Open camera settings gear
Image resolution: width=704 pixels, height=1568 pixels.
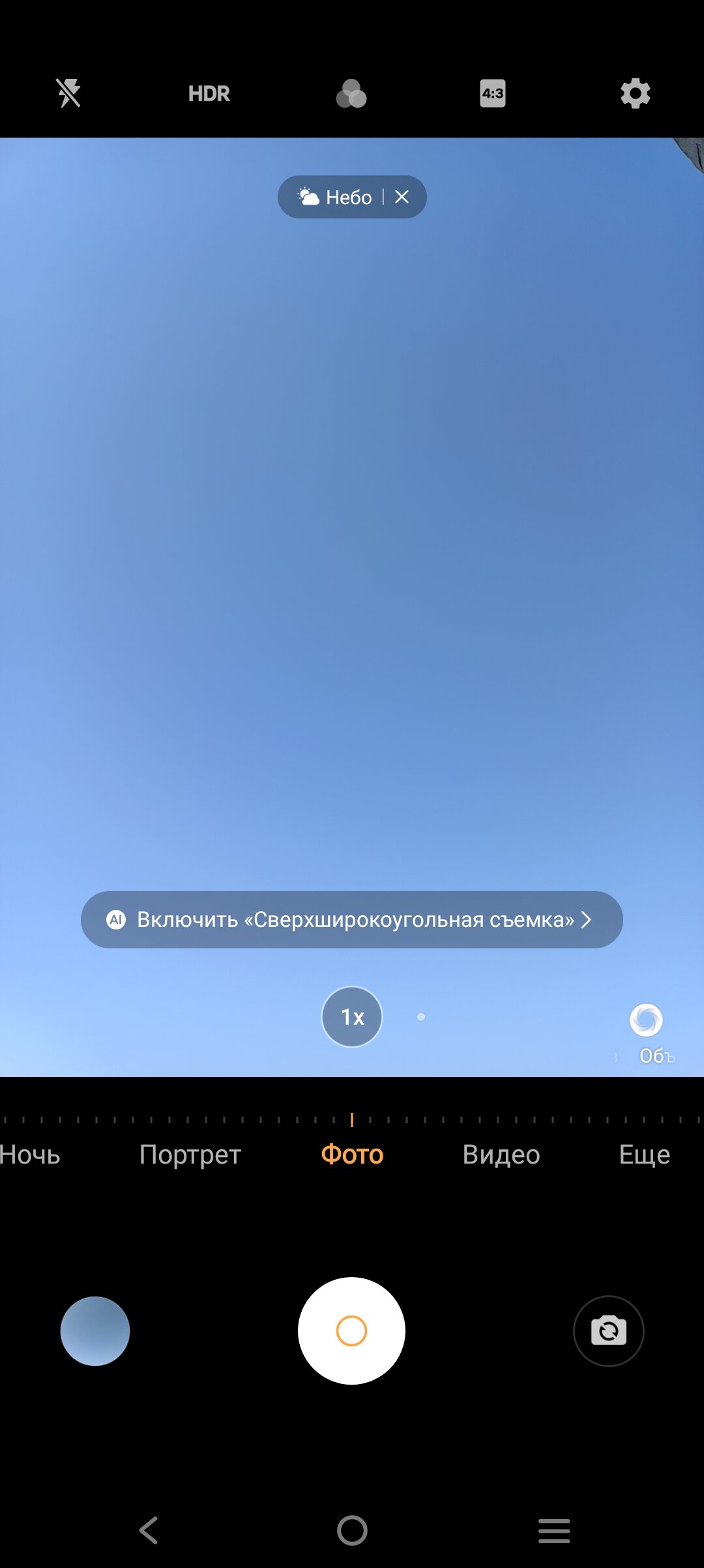[635, 93]
